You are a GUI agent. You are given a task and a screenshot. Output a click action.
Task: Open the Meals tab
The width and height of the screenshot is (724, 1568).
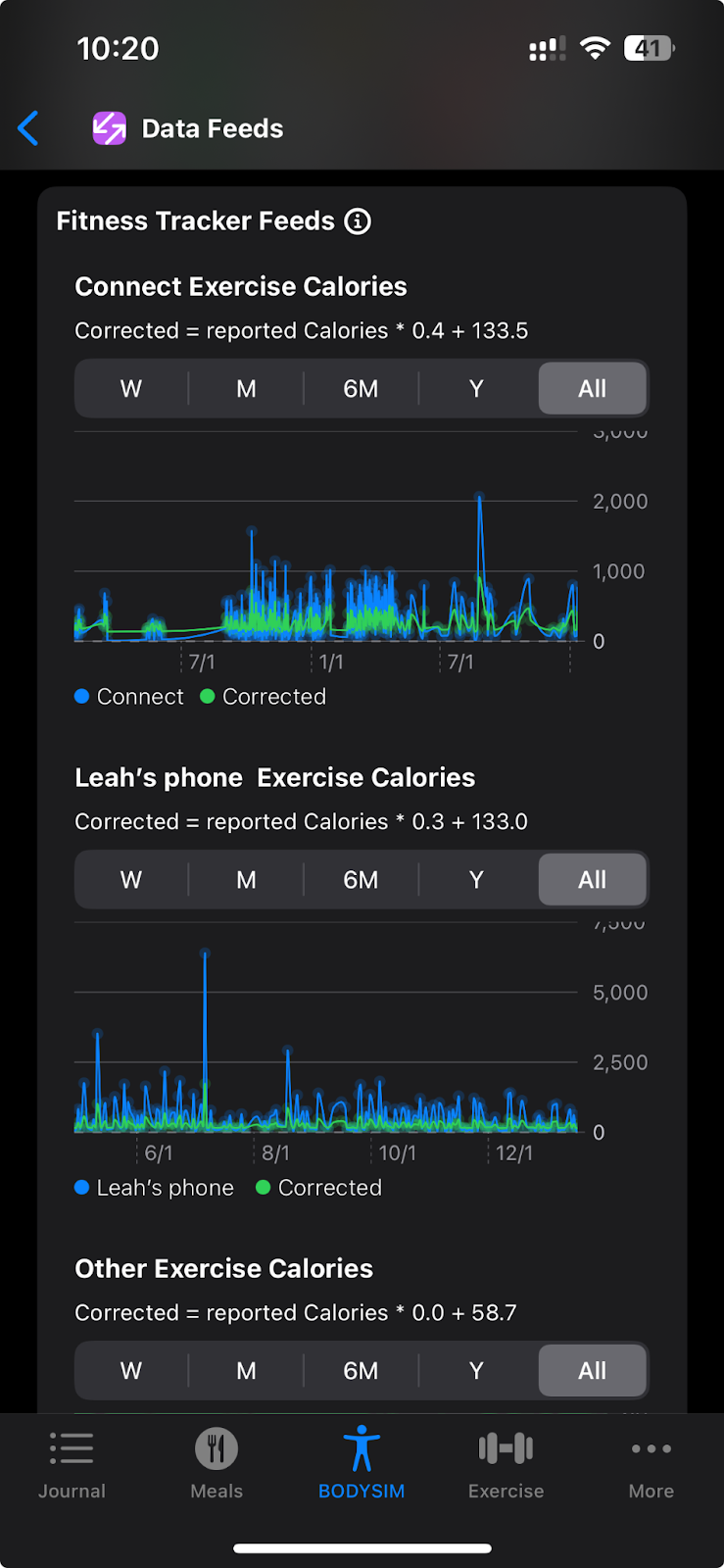(x=217, y=1466)
